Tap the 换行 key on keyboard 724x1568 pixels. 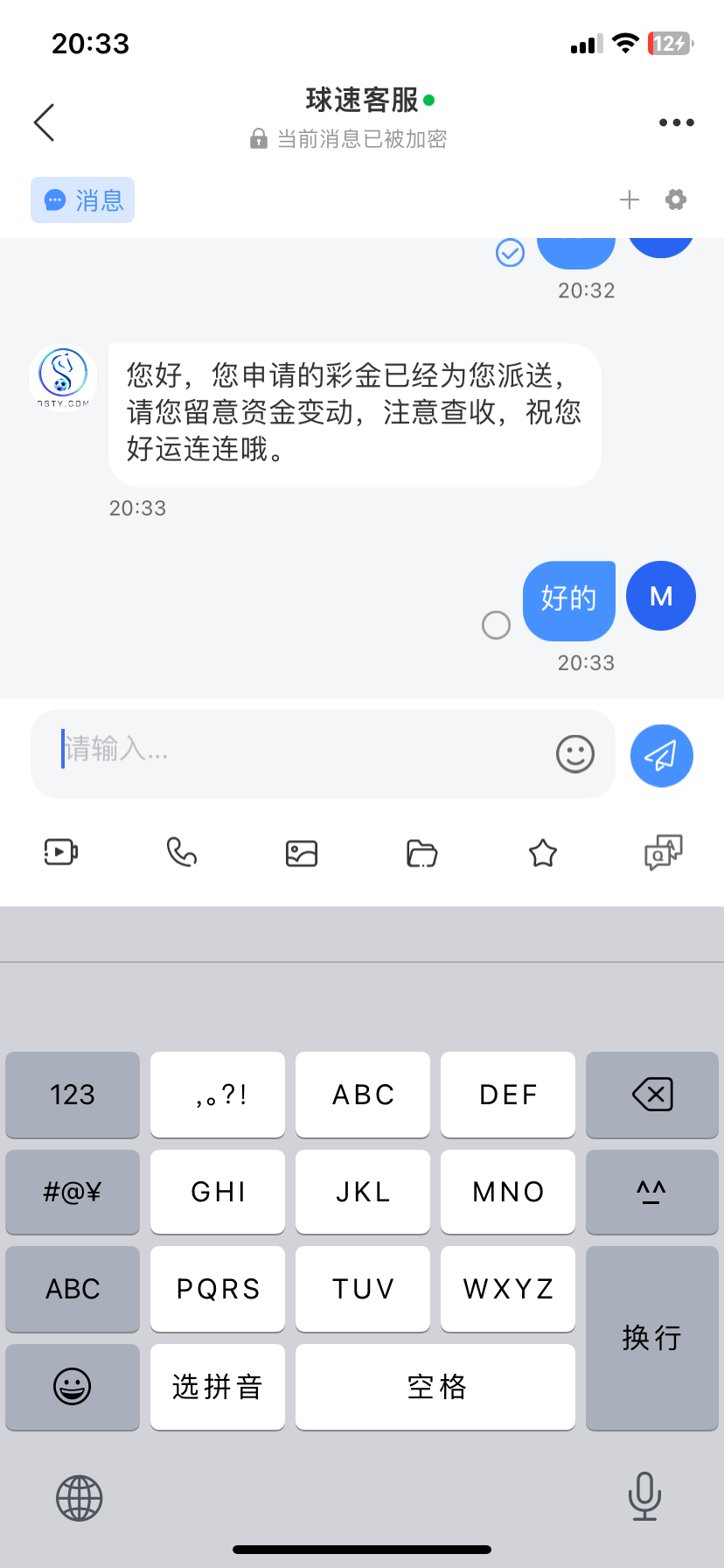[651, 1338]
